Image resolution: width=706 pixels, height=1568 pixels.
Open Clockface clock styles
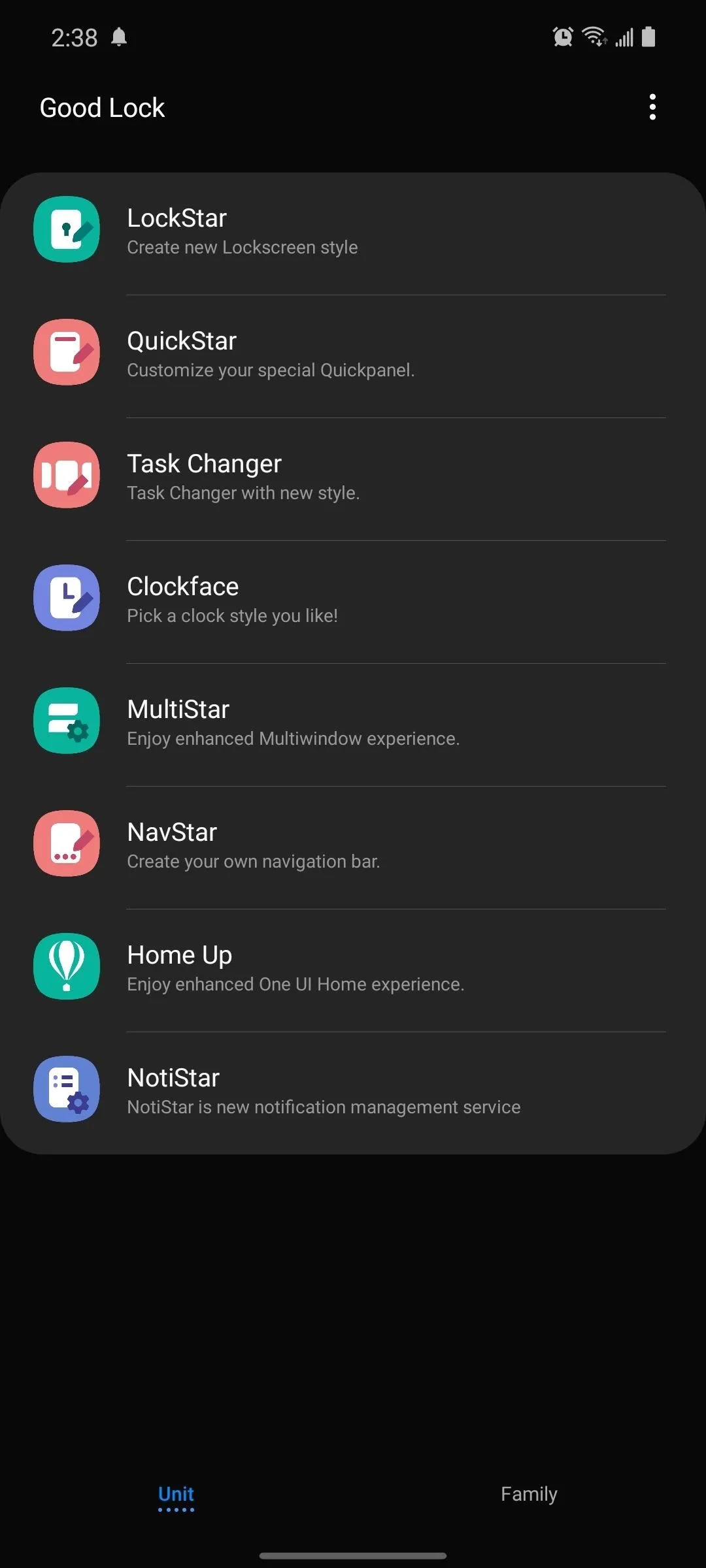tap(353, 602)
